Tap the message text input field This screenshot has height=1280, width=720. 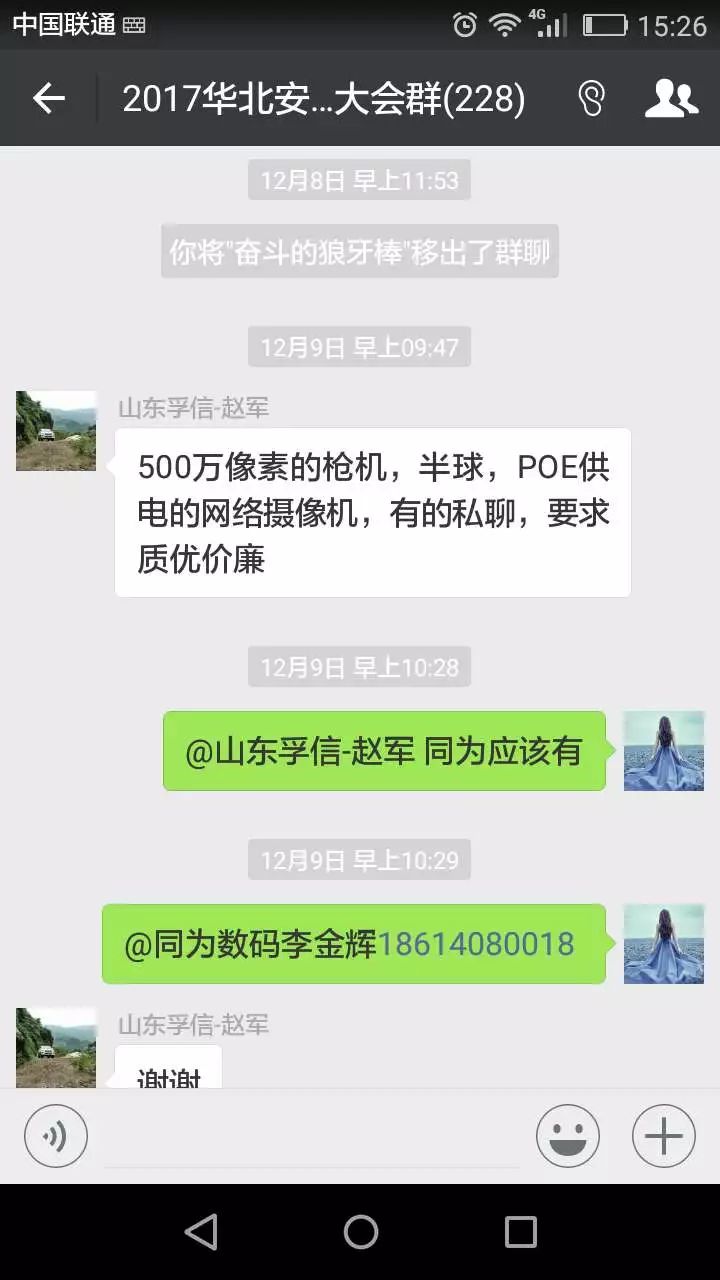point(312,1138)
